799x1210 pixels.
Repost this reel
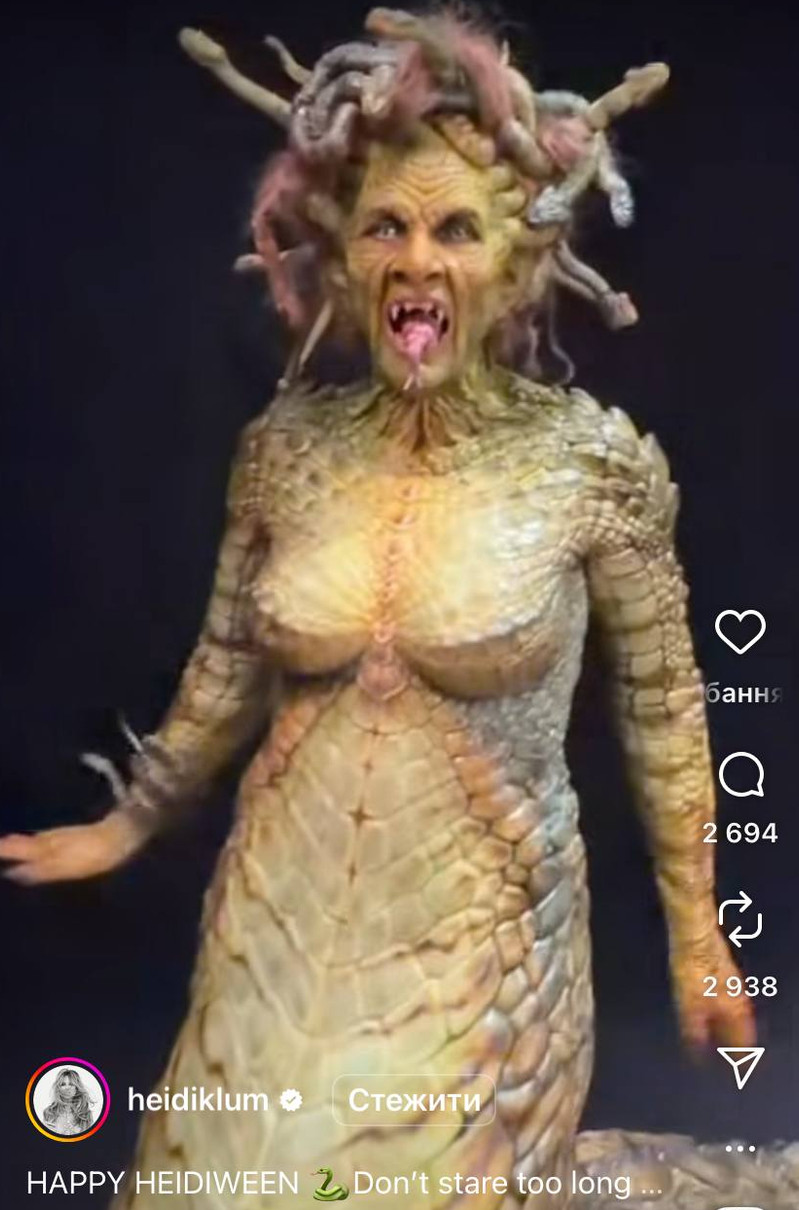[x=740, y=921]
